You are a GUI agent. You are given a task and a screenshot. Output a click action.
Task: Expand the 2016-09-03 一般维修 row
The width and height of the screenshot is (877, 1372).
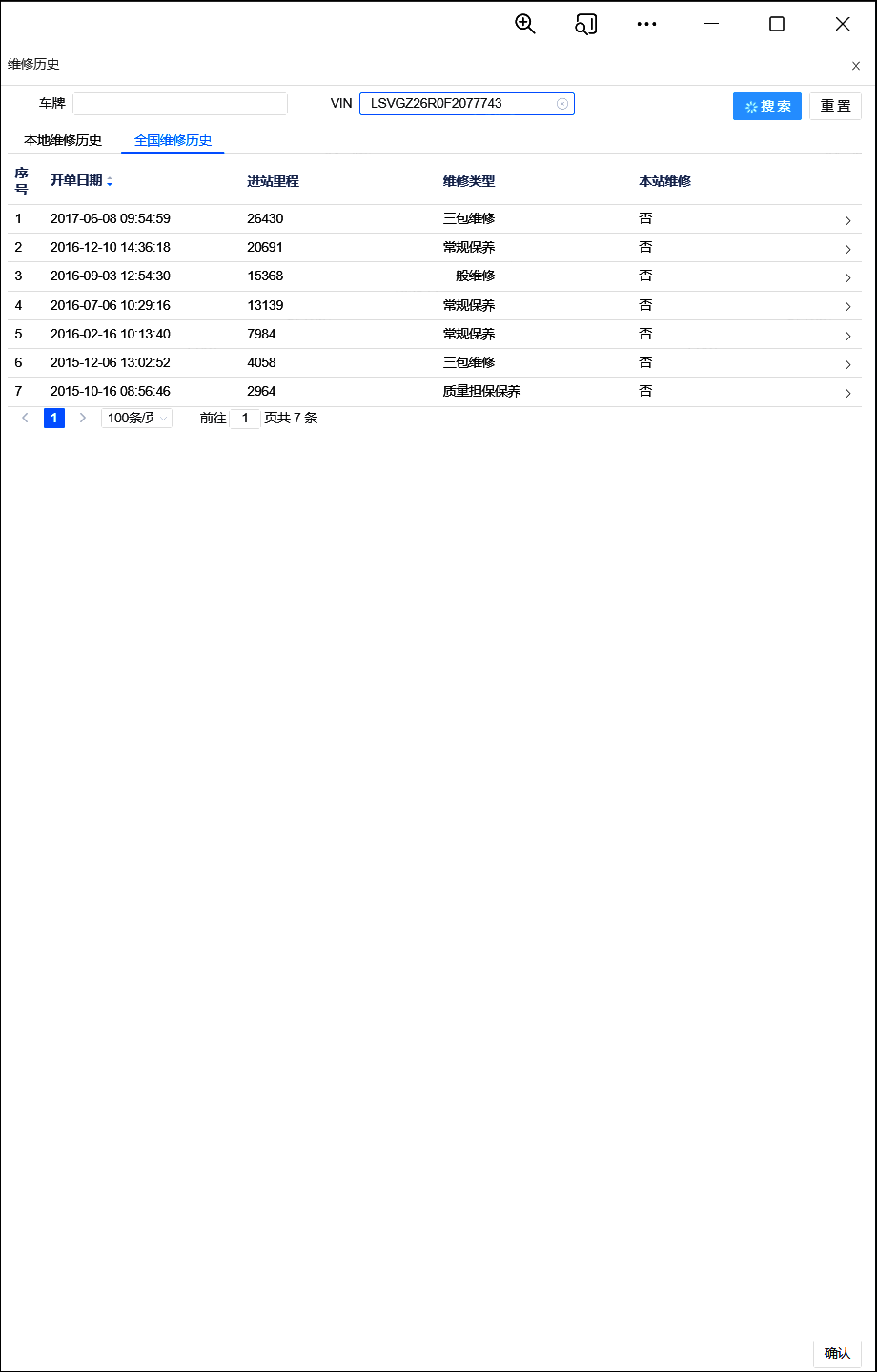[x=847, y=277]
